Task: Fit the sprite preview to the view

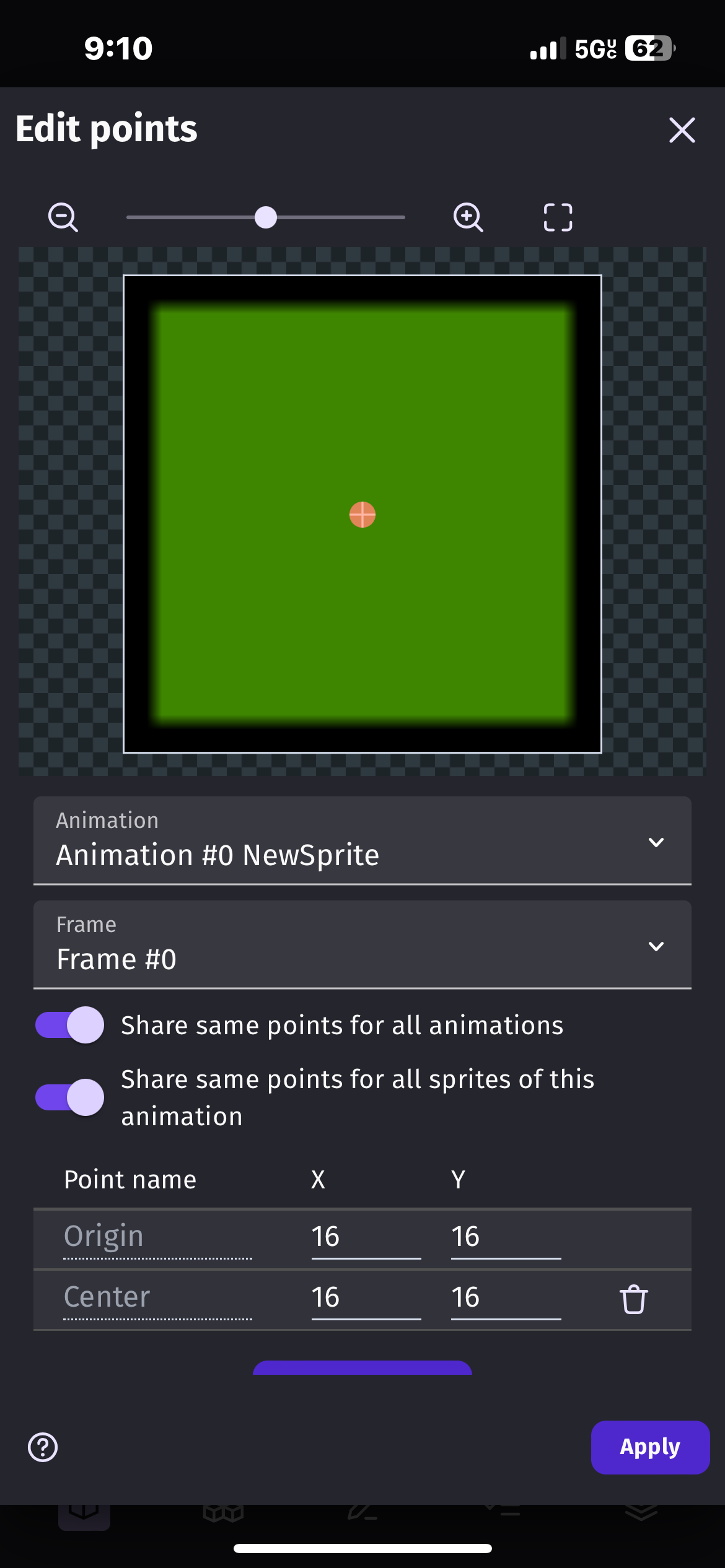Action: click(558, 217)
